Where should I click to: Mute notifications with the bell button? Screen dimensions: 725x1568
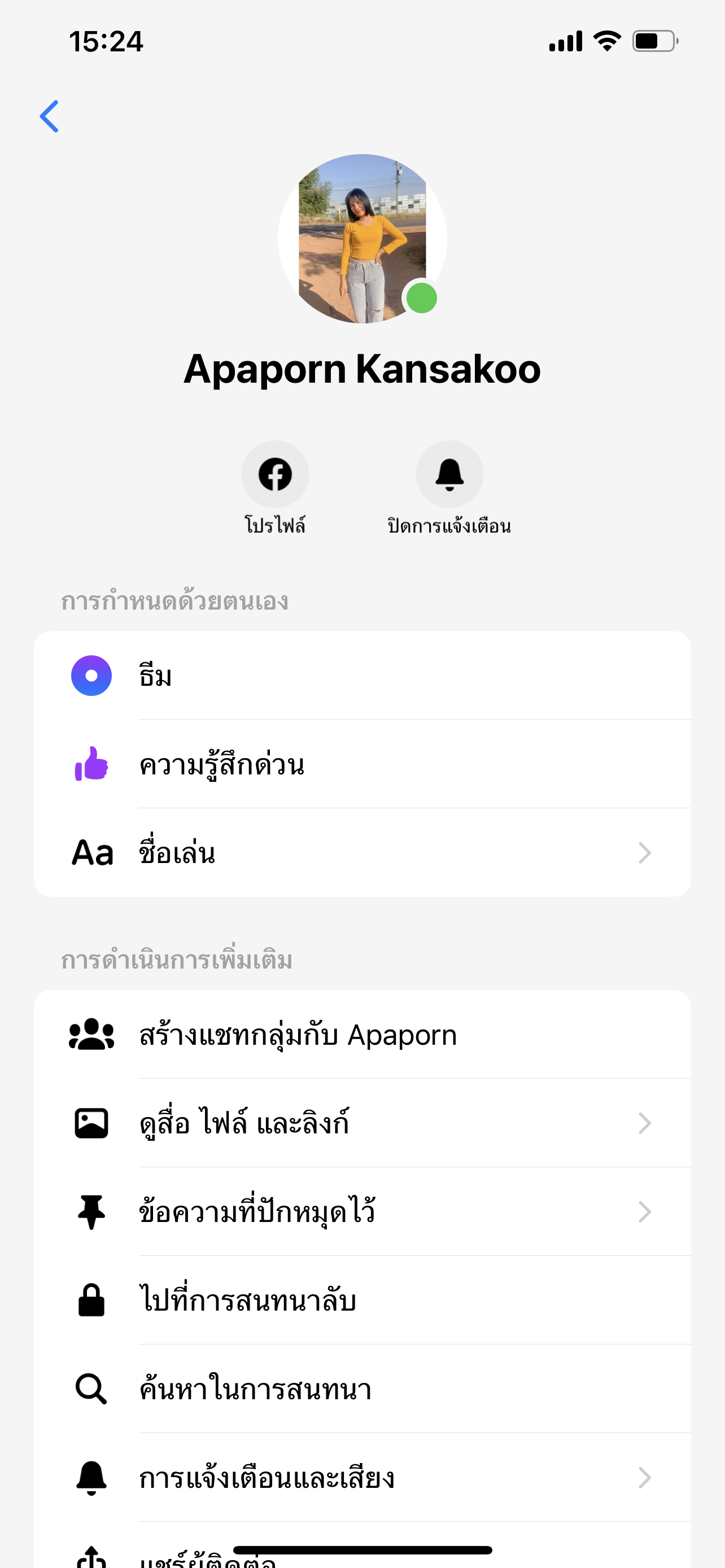pos(449,474)
